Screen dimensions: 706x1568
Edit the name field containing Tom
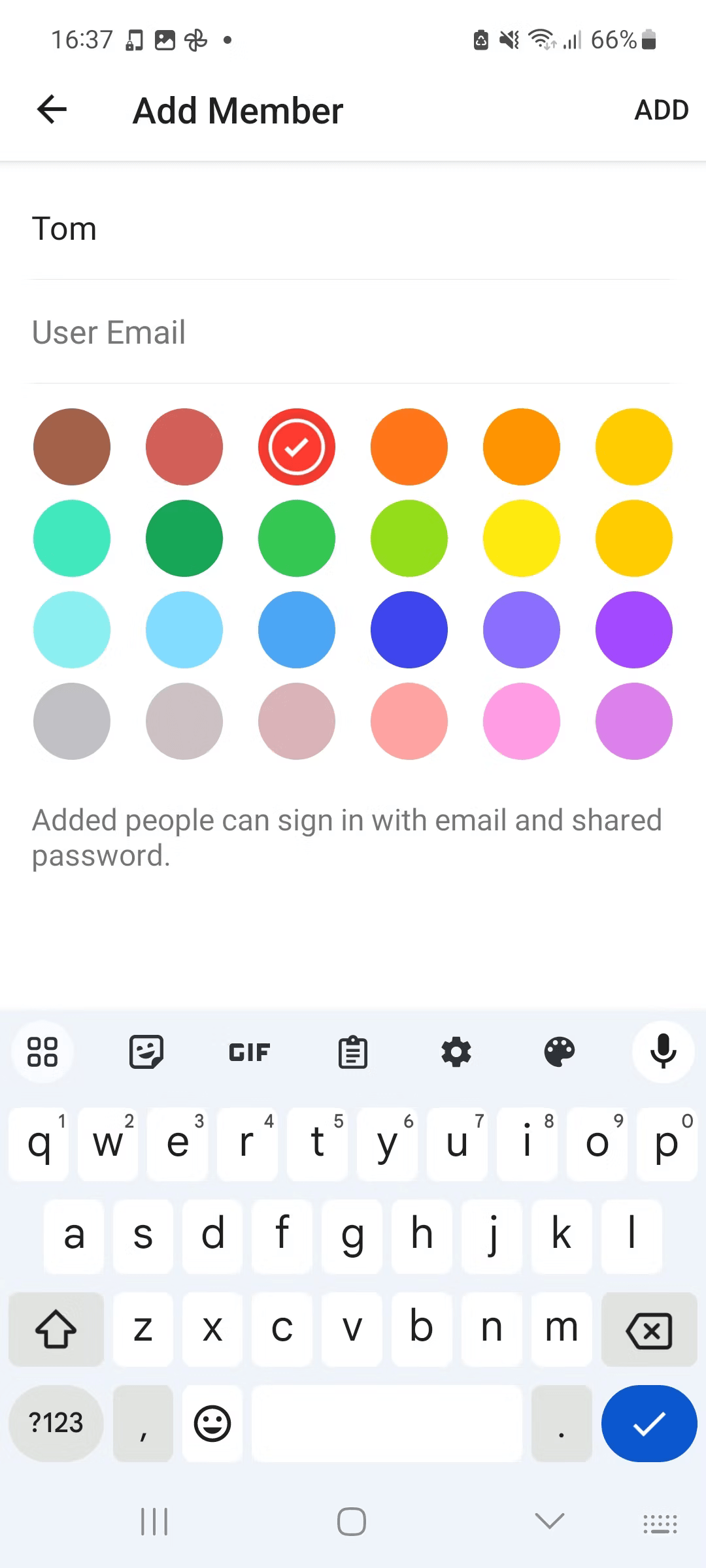click(x=353, y=229)
